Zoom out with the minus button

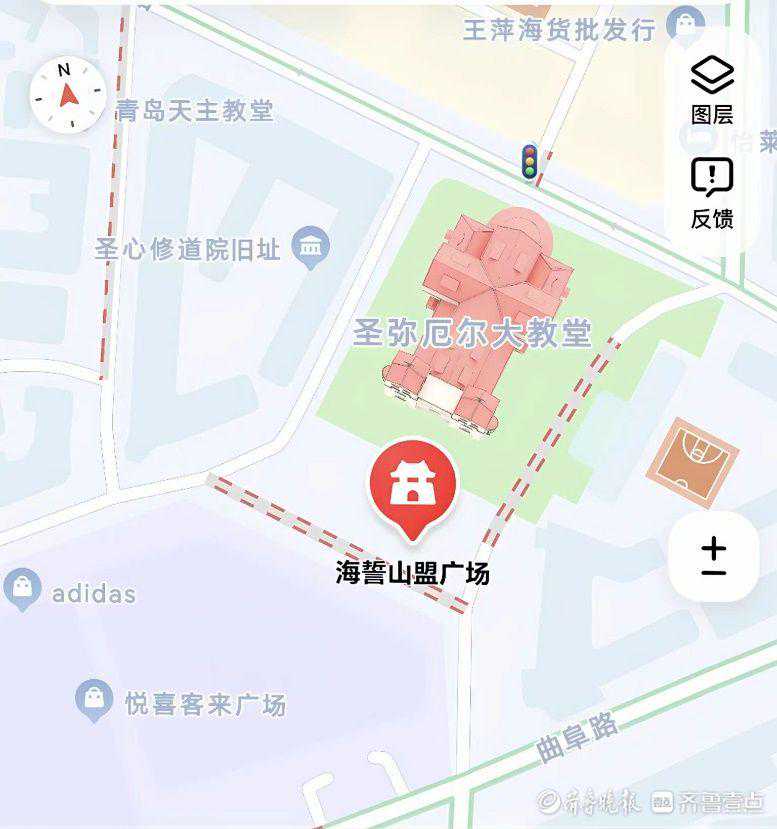(x=713, y=574)
